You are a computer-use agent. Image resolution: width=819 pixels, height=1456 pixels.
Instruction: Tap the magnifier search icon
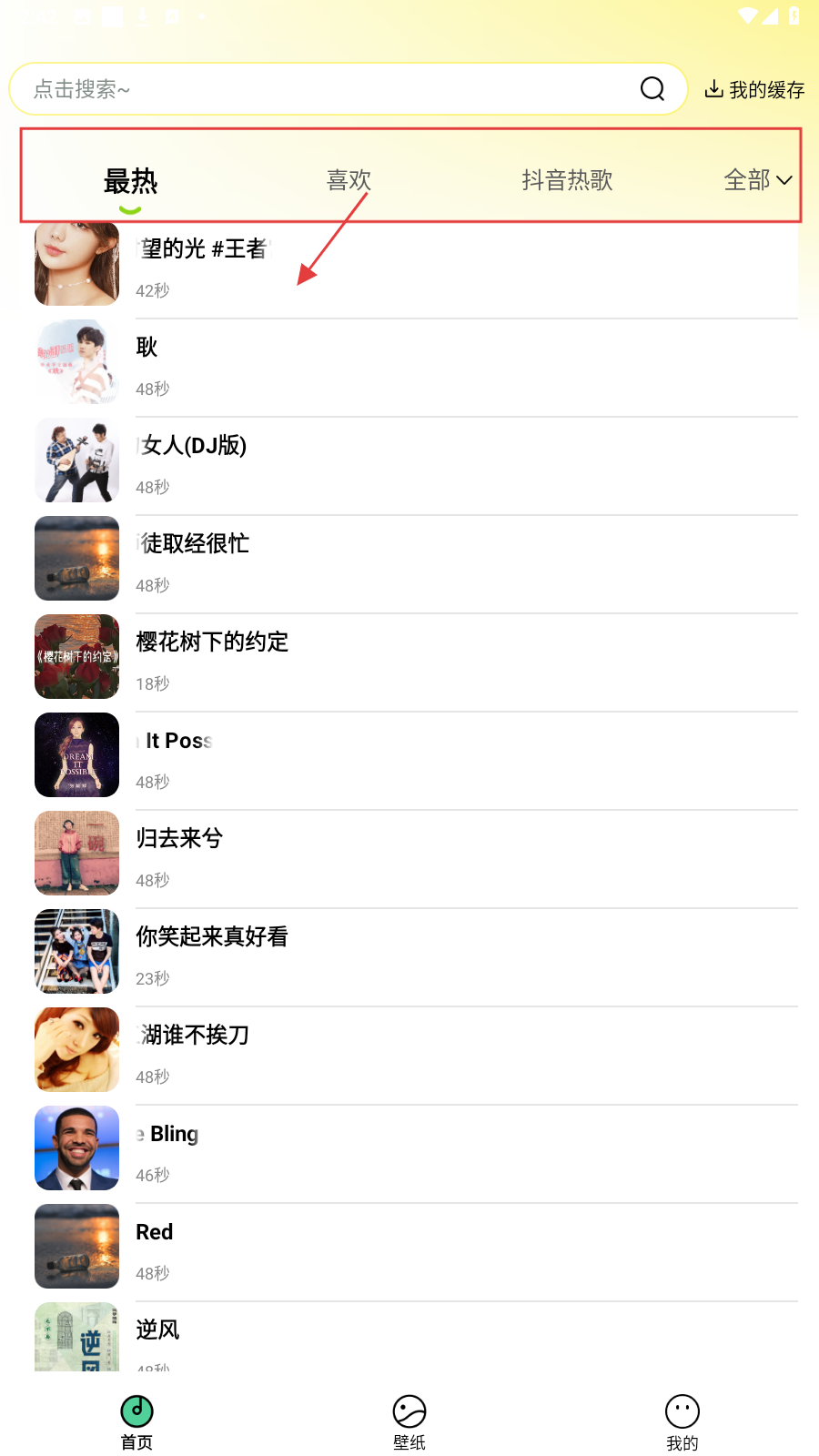tap(652, 89)
